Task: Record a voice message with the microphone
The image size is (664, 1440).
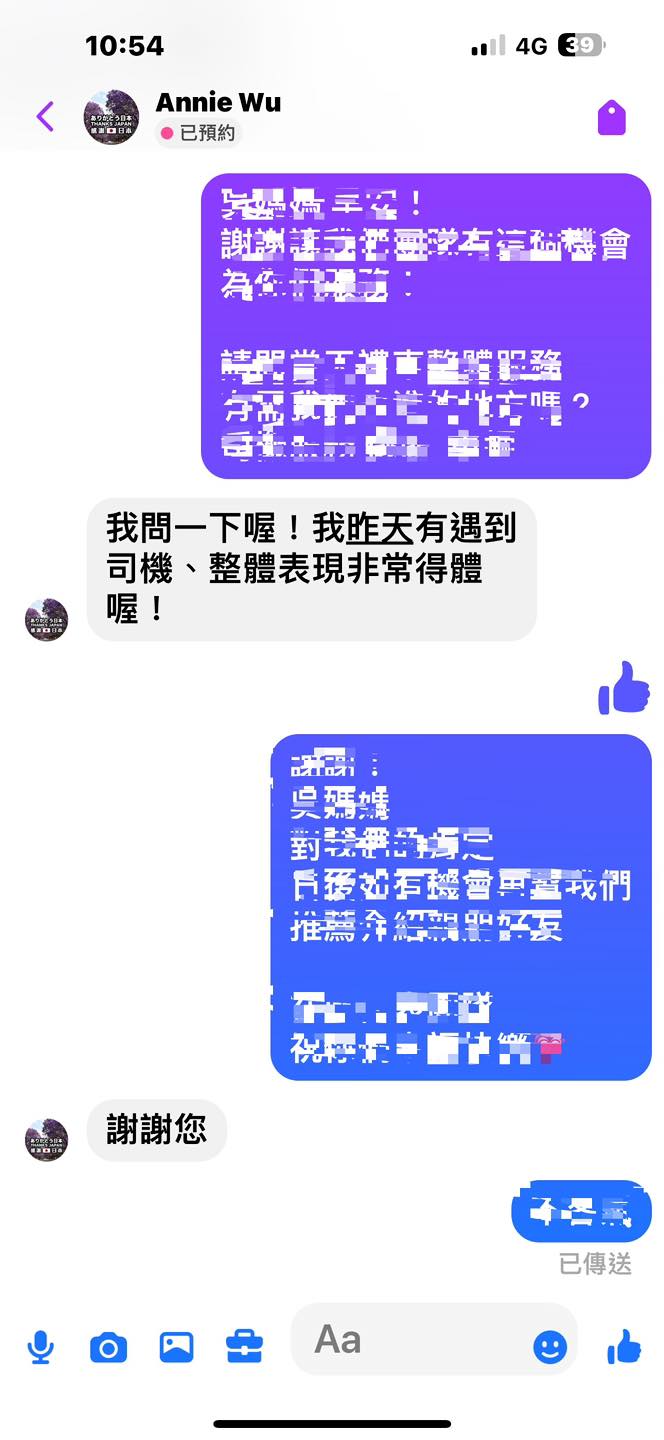Action: [40, 1347]
